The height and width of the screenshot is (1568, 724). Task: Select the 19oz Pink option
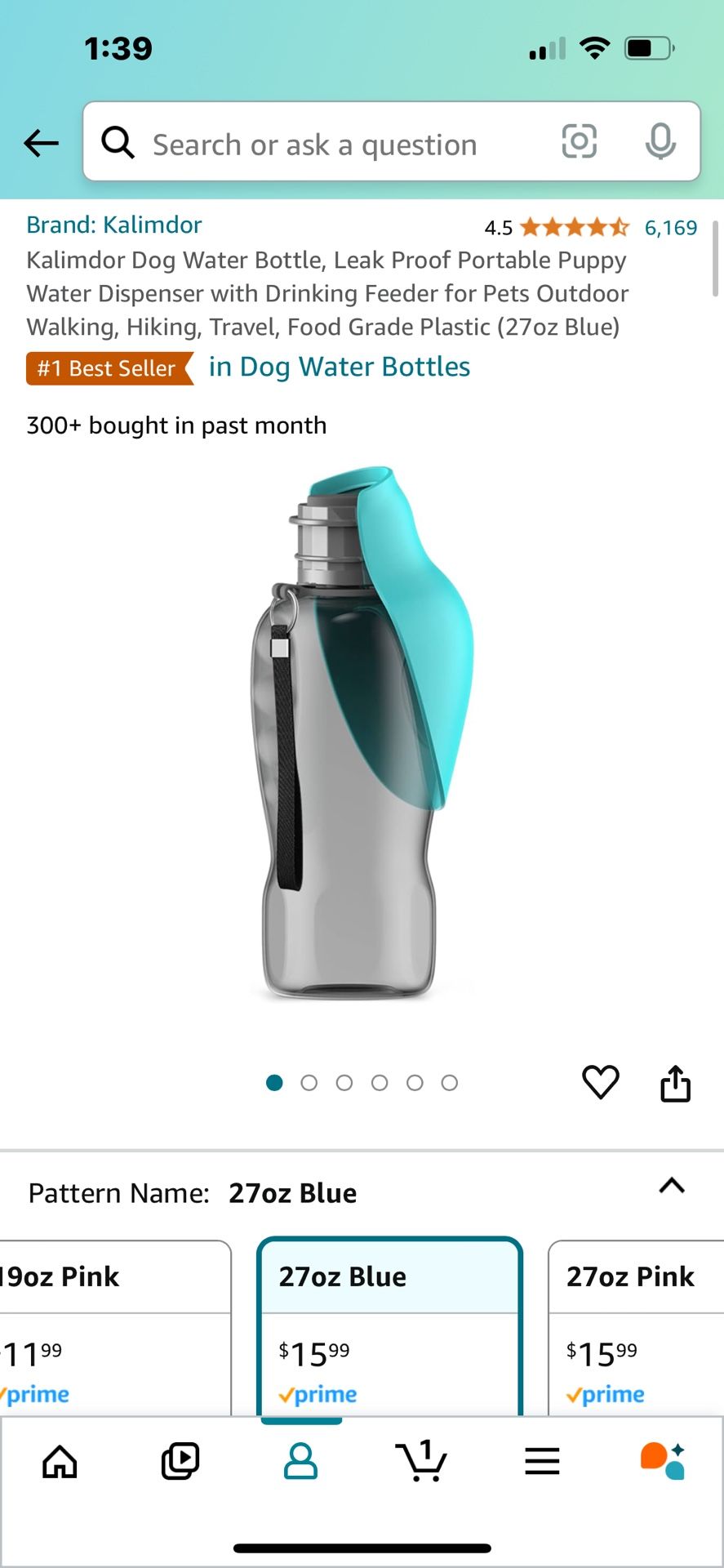pos(115,1327)
